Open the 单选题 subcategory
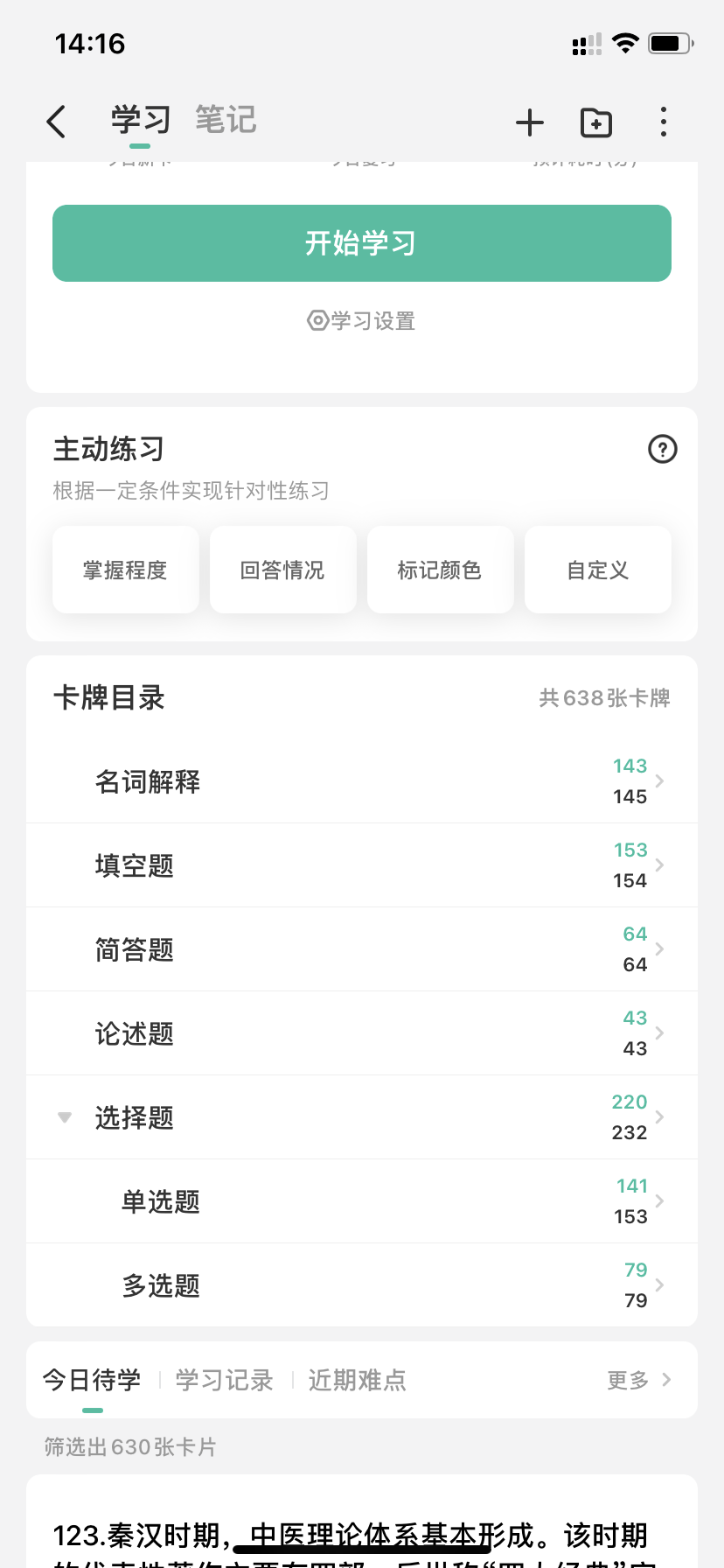Screen dimensions: 724x1568 [x=362, y=1201]
